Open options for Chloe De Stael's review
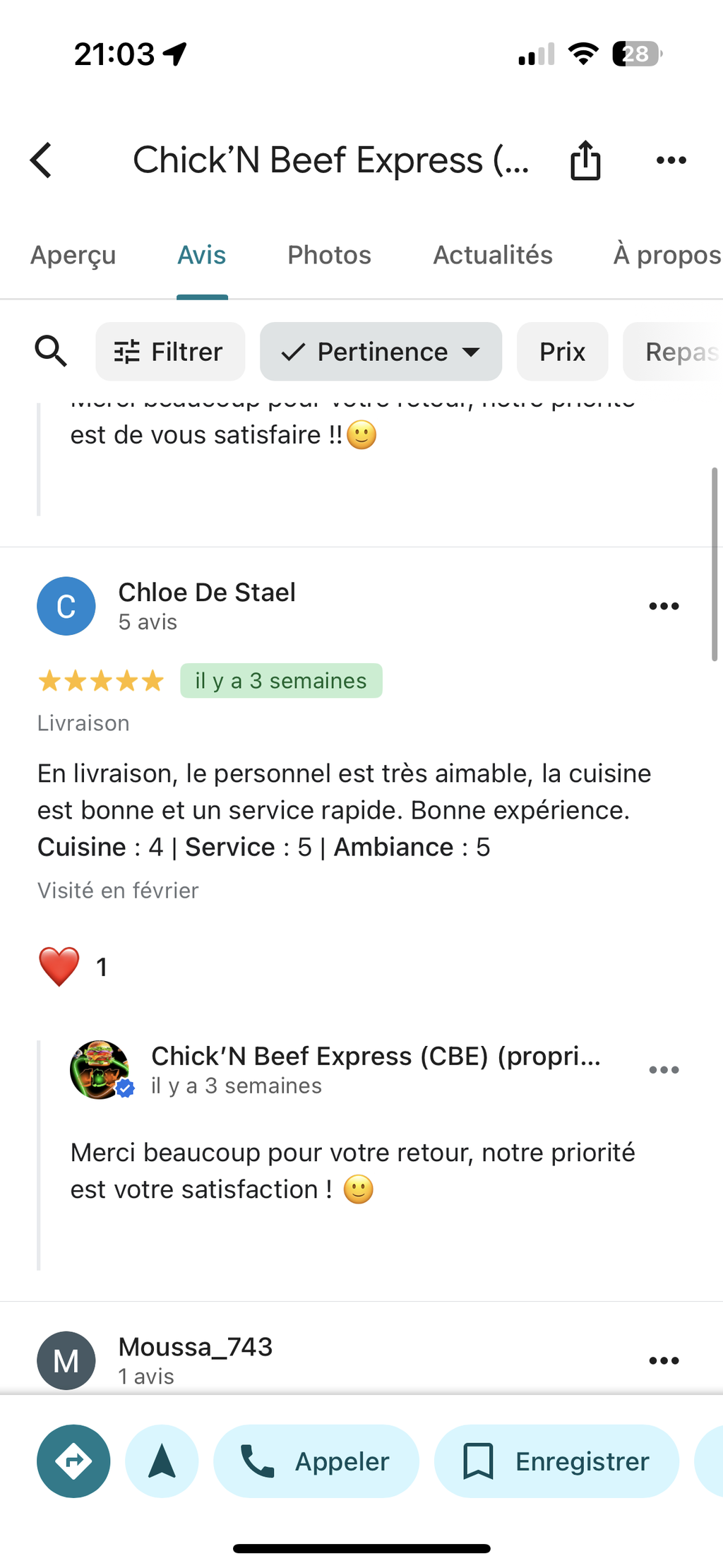The width and height of the screenshot is (723, 1568). tap(664, 606)
